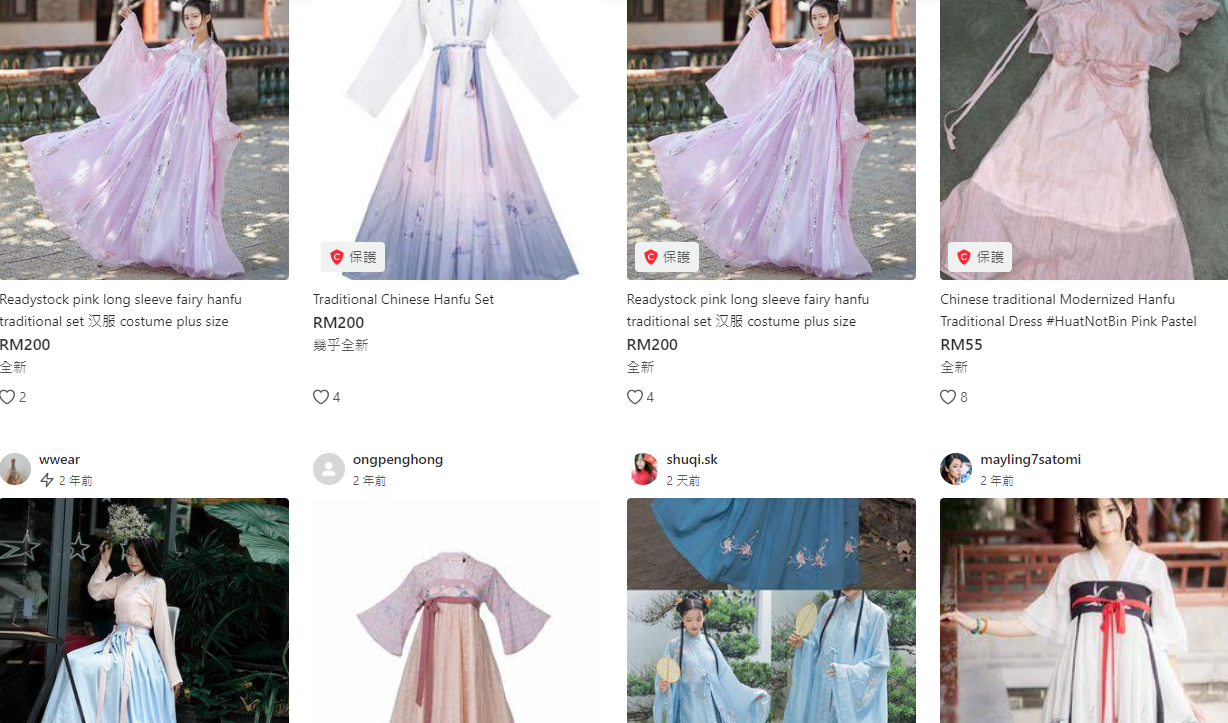Open the listing posted by mayling7satomi
The height and width of the screenshot is (723, 1228).
(x=1084, y=610)
